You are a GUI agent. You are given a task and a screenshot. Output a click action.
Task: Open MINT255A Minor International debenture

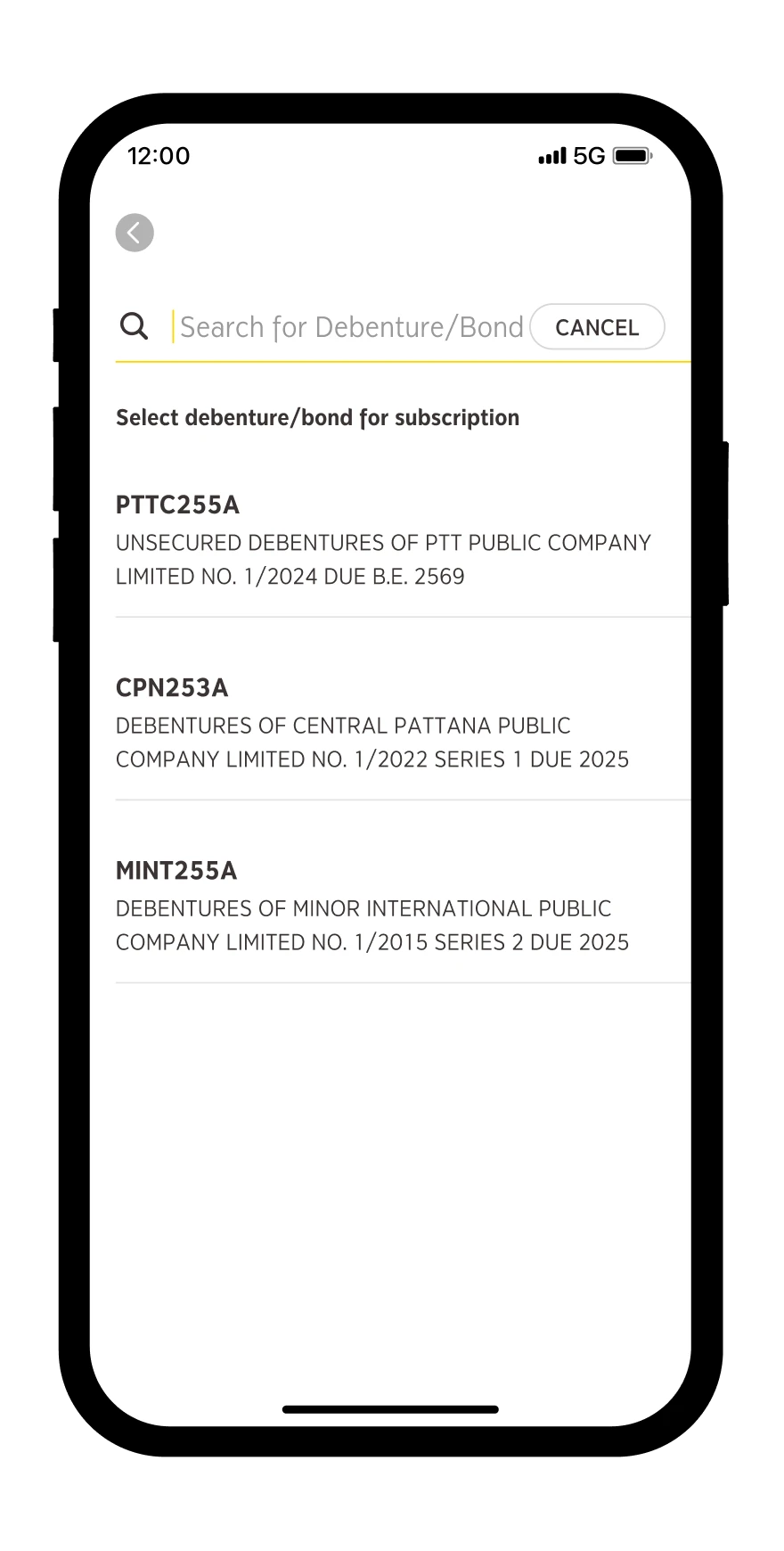(x=403, y=906)
